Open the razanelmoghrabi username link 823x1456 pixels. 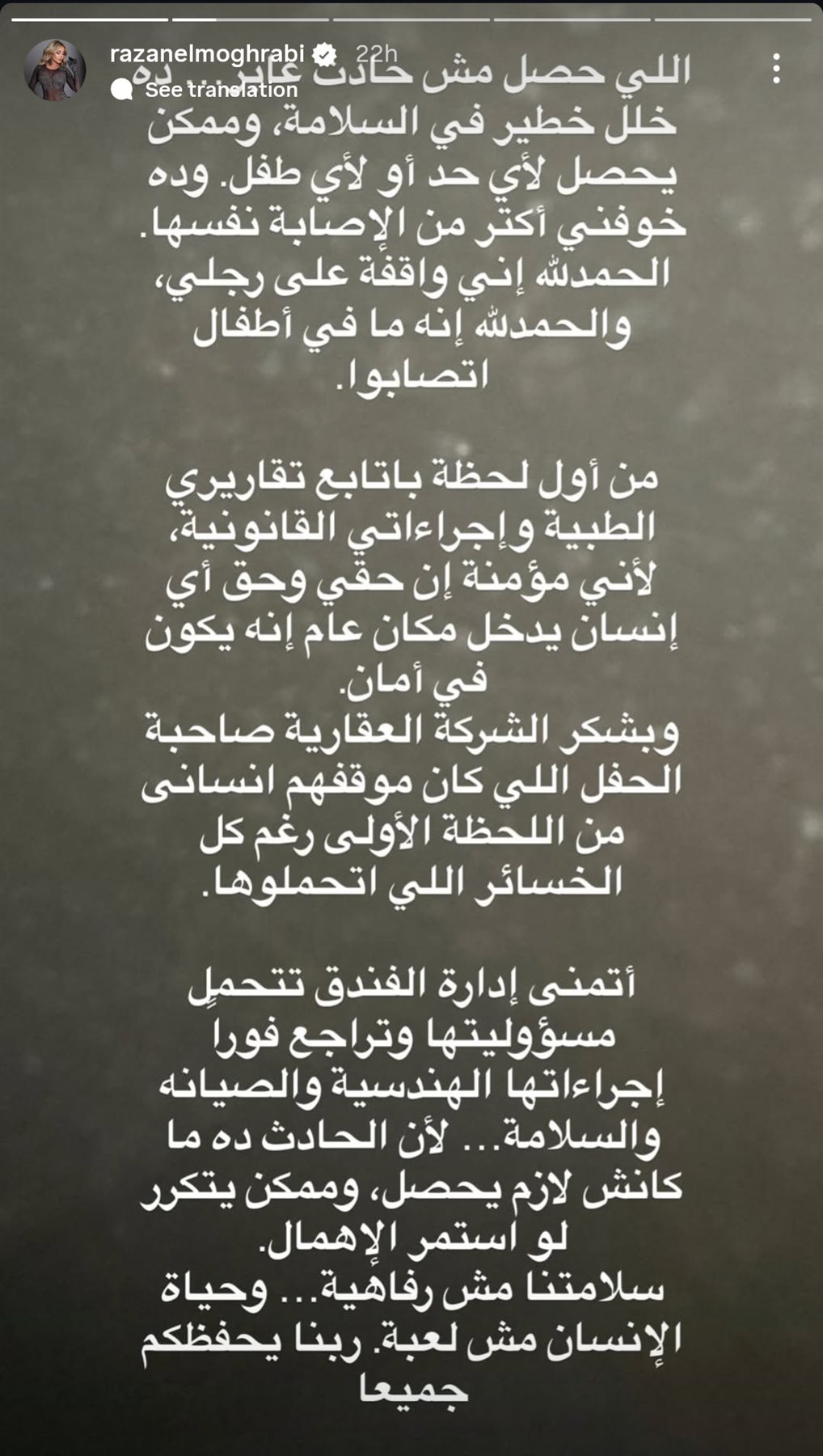[x=207, y=54]
